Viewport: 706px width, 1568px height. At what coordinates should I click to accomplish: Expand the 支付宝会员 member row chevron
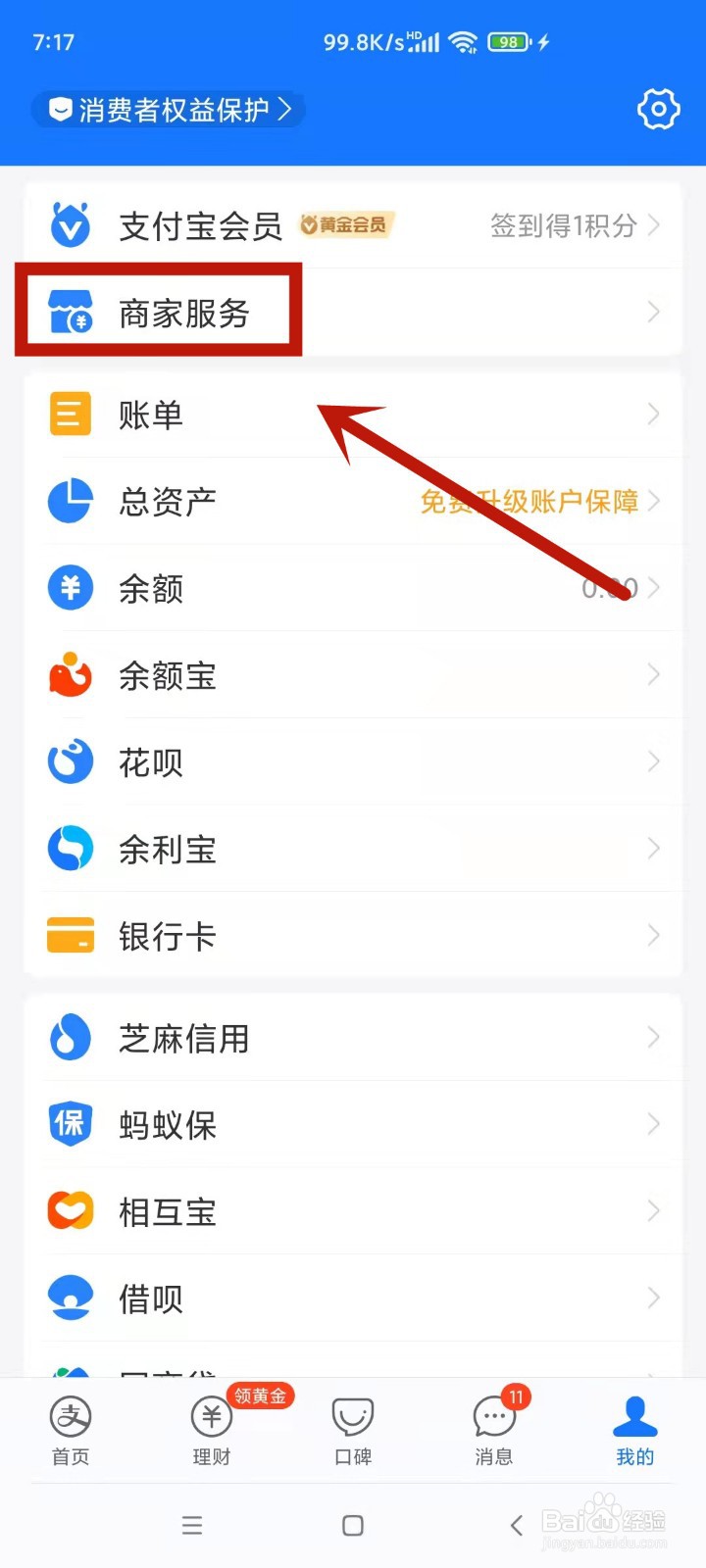pyautogui.click(x=654, y=224)
